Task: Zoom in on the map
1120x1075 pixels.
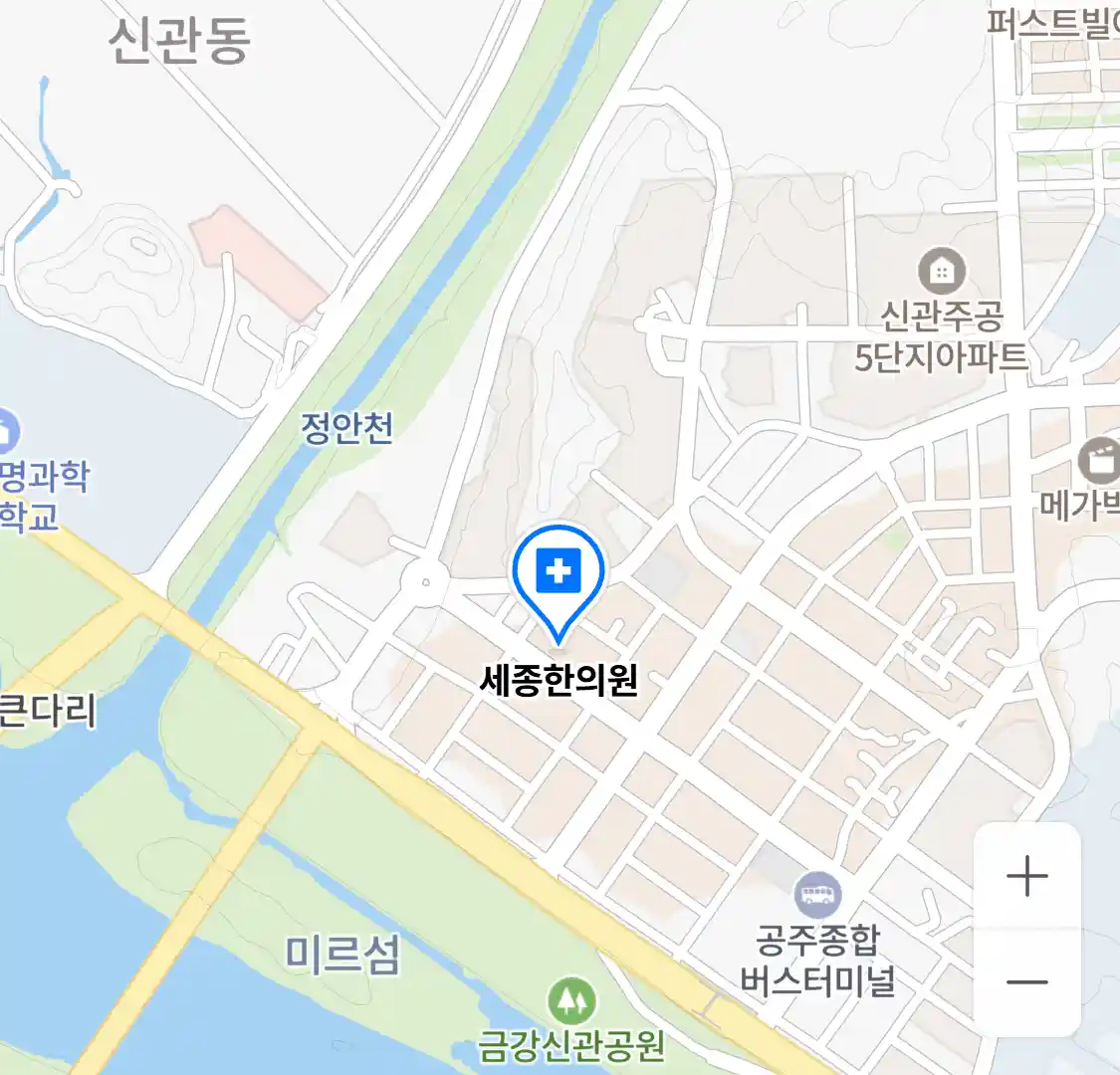Action: (x=1026, y=877)
